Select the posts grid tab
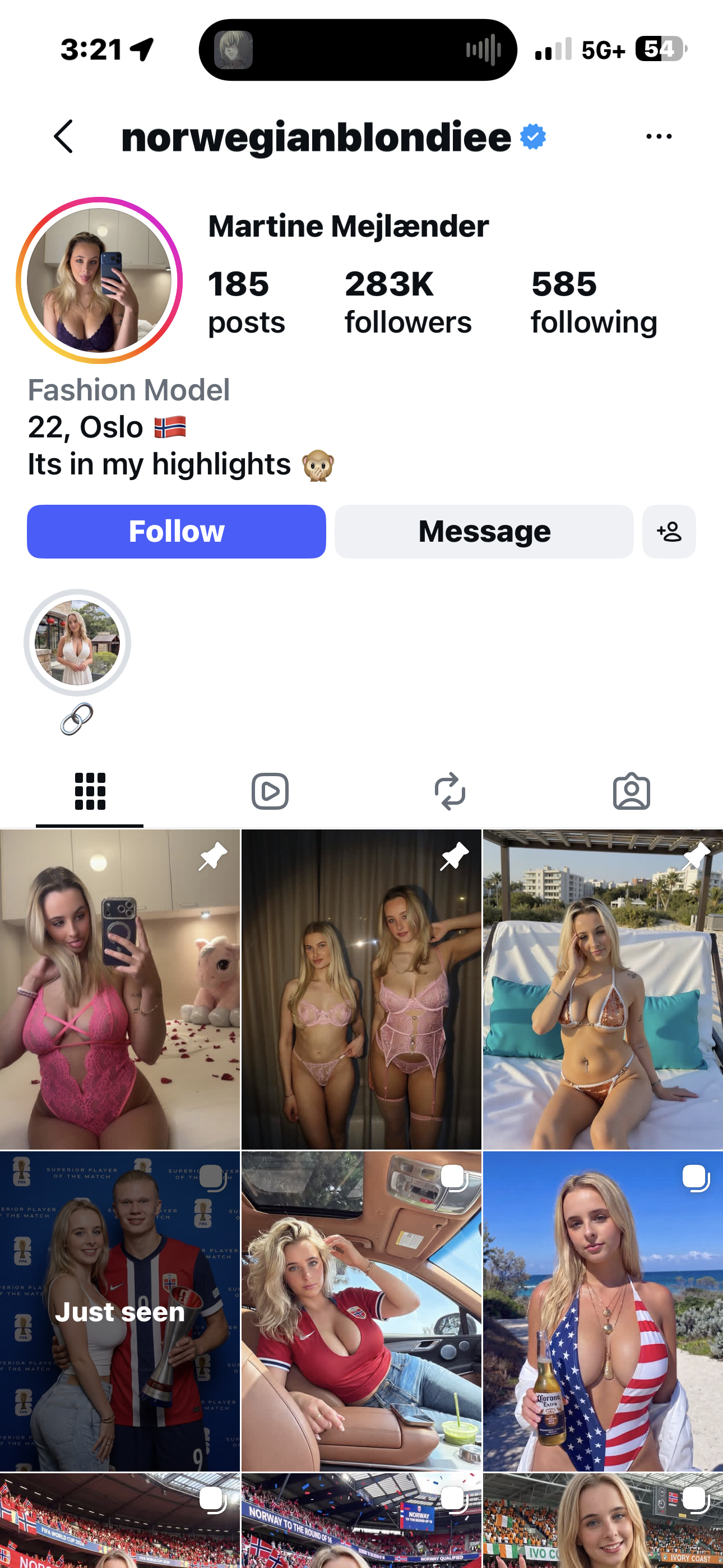Screen dimensions: 723x1568 click(x=90, y=791)
